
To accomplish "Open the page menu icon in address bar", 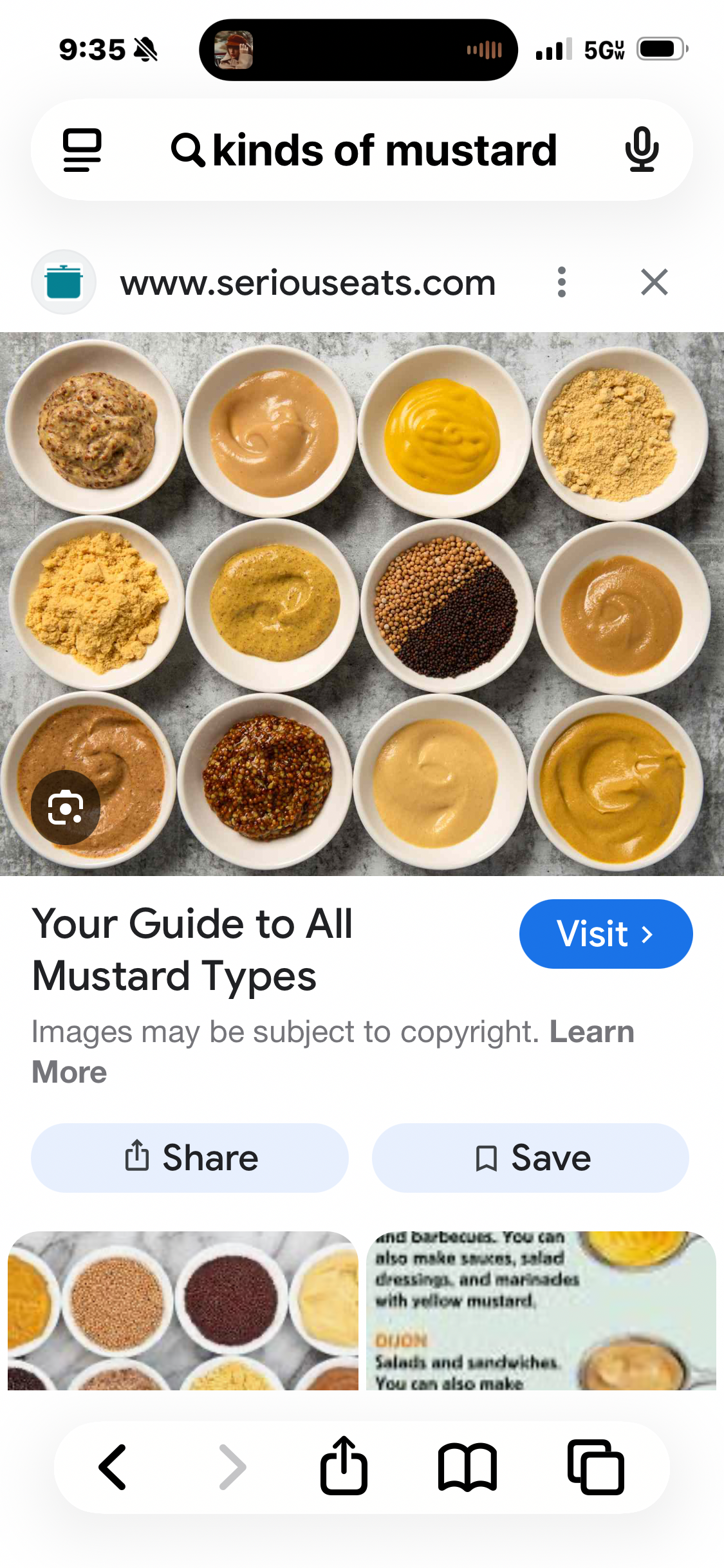I will pos(82,150).
